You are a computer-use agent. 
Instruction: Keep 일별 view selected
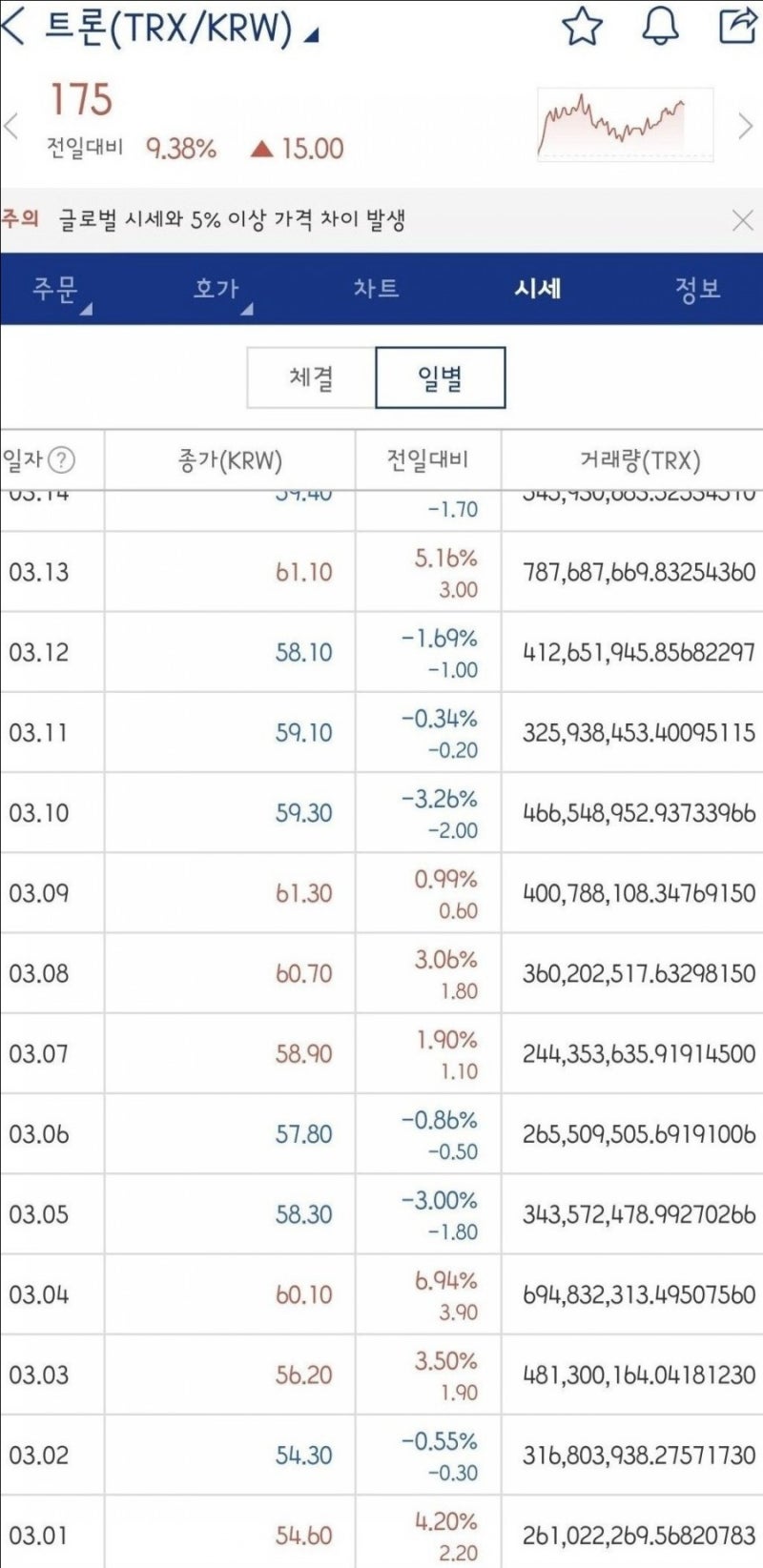coord(440,377)
